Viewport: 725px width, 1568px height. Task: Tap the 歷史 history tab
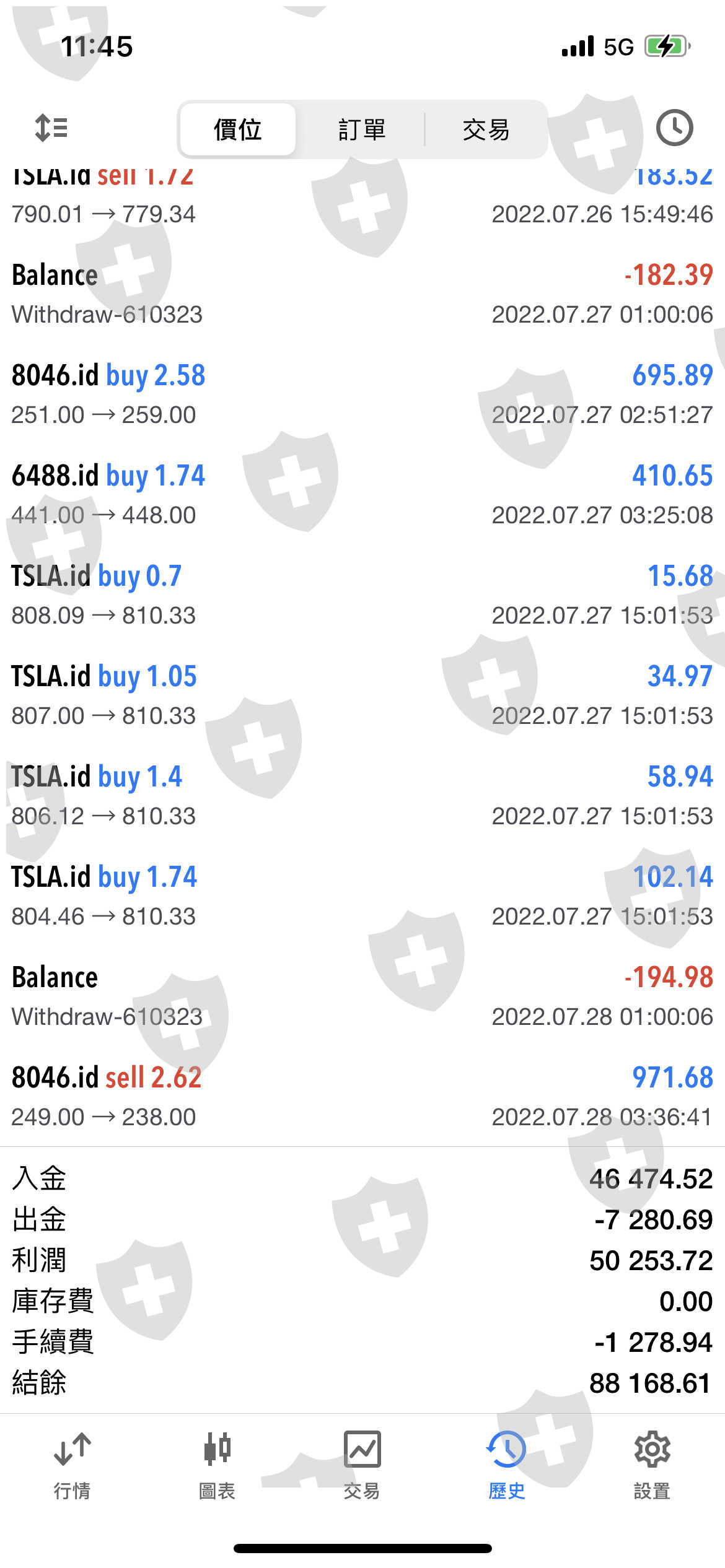(x=507, y=1465)
